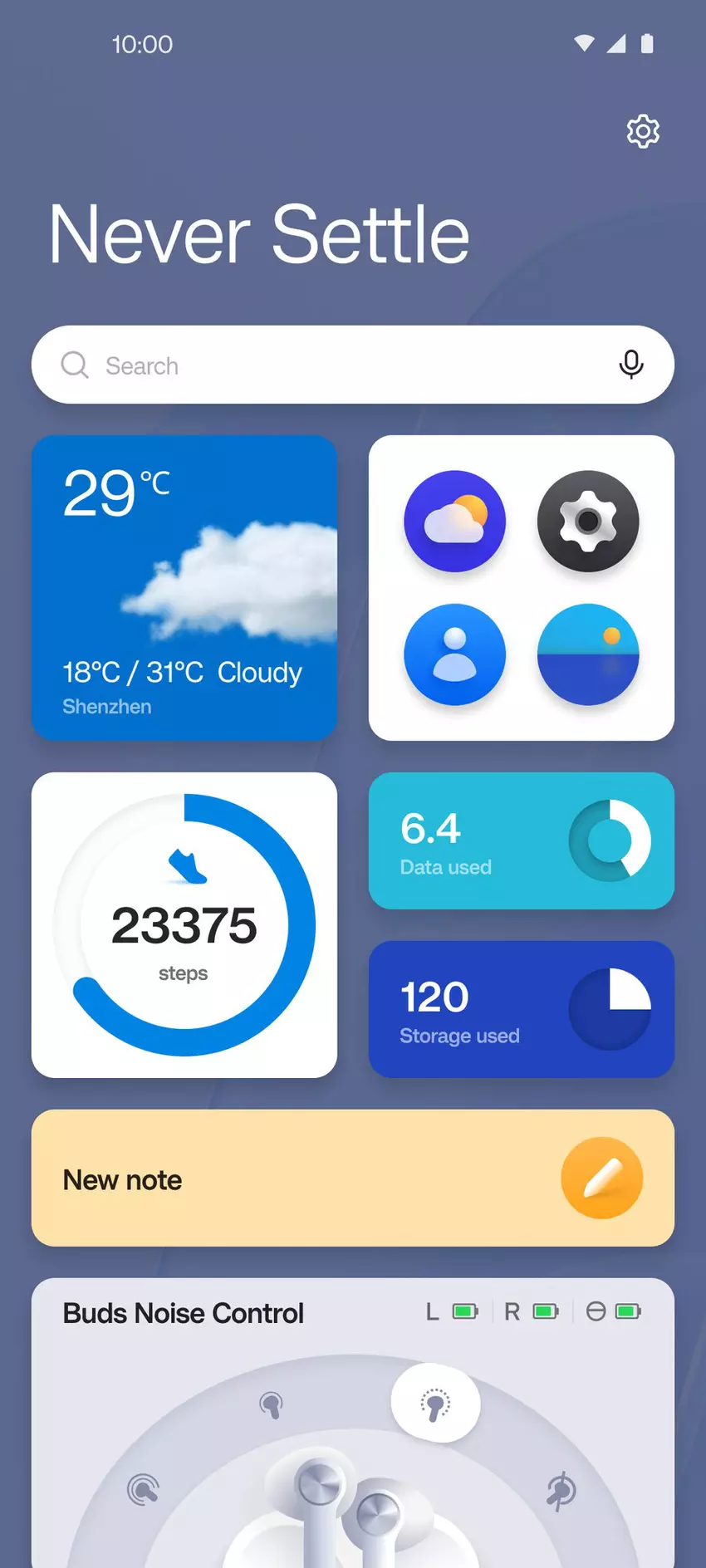The height and width of the screenshot is (1568, 706).
Task: Open the blue sunset landscape app icon
Action: pyautogui.click(x=588, y=654)
